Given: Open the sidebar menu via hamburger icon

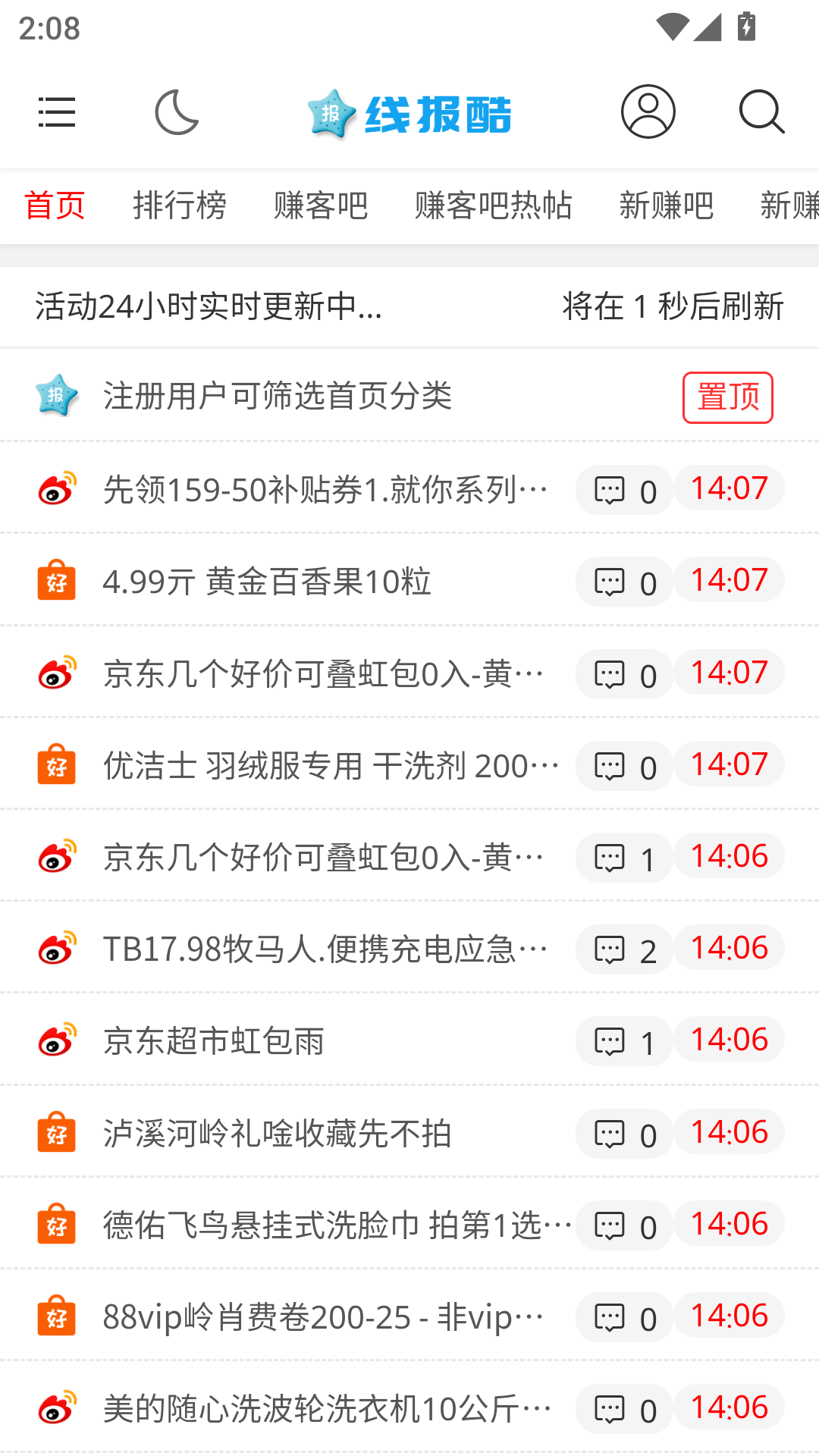Looking at the screenshot, I should [57, 112].
